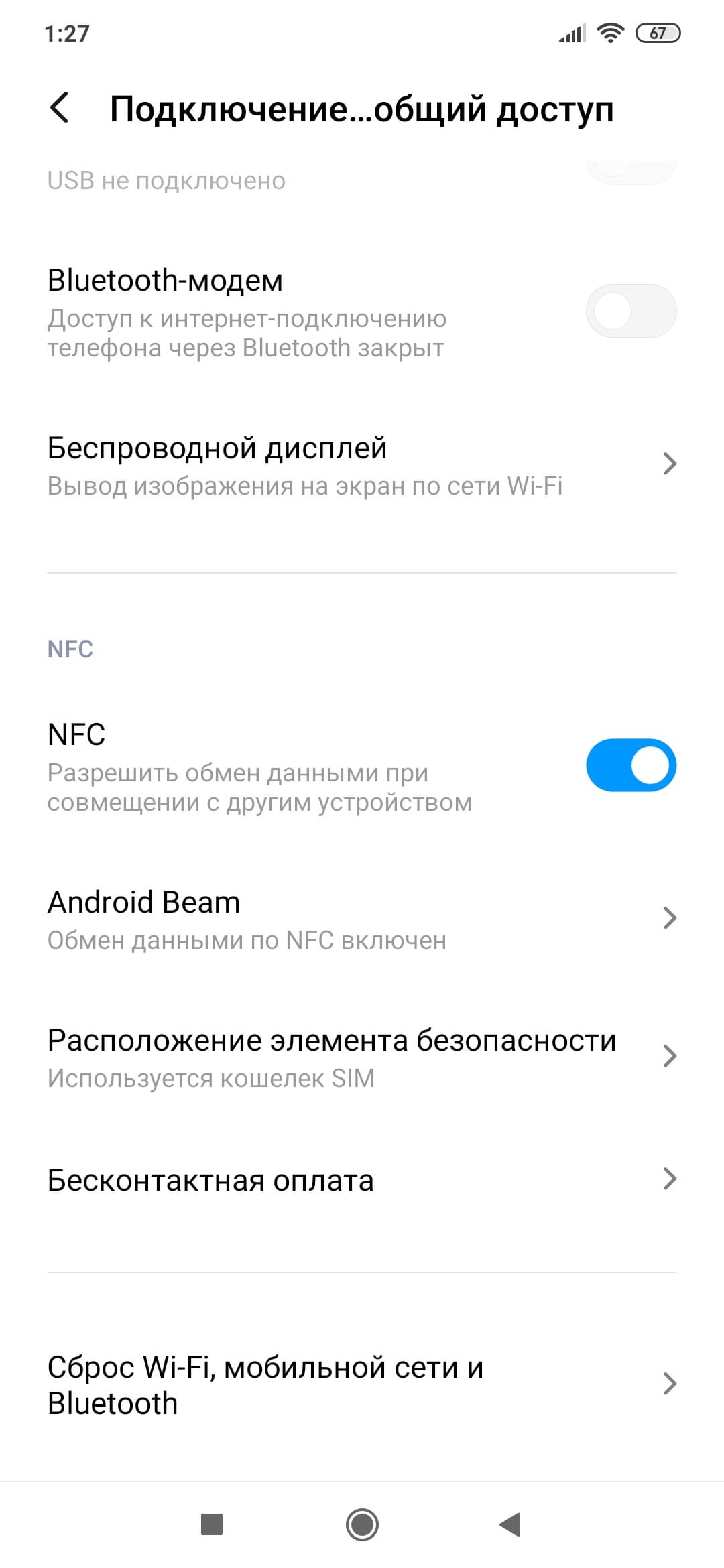724x1568 pixels.
Task: Open recent apps from the navigation bar
Action: [212, 1525]
